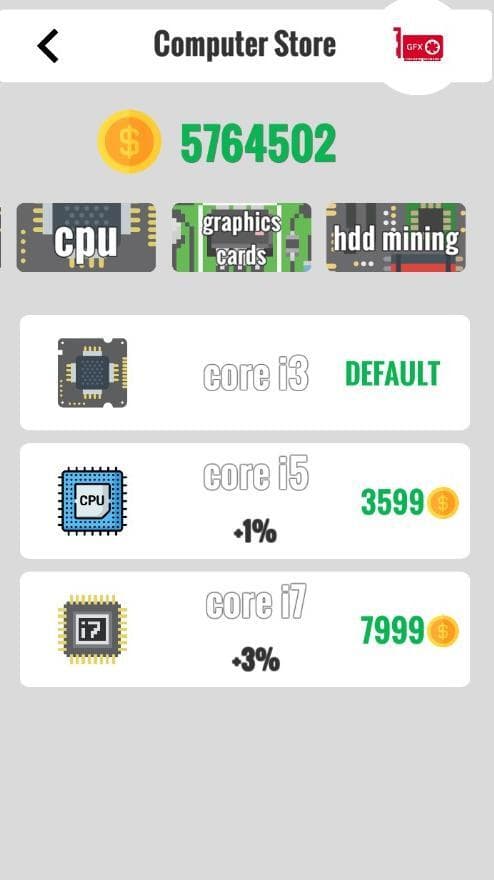Go back from Computer Store
This screenshot has width=494, height=880.
48,45
